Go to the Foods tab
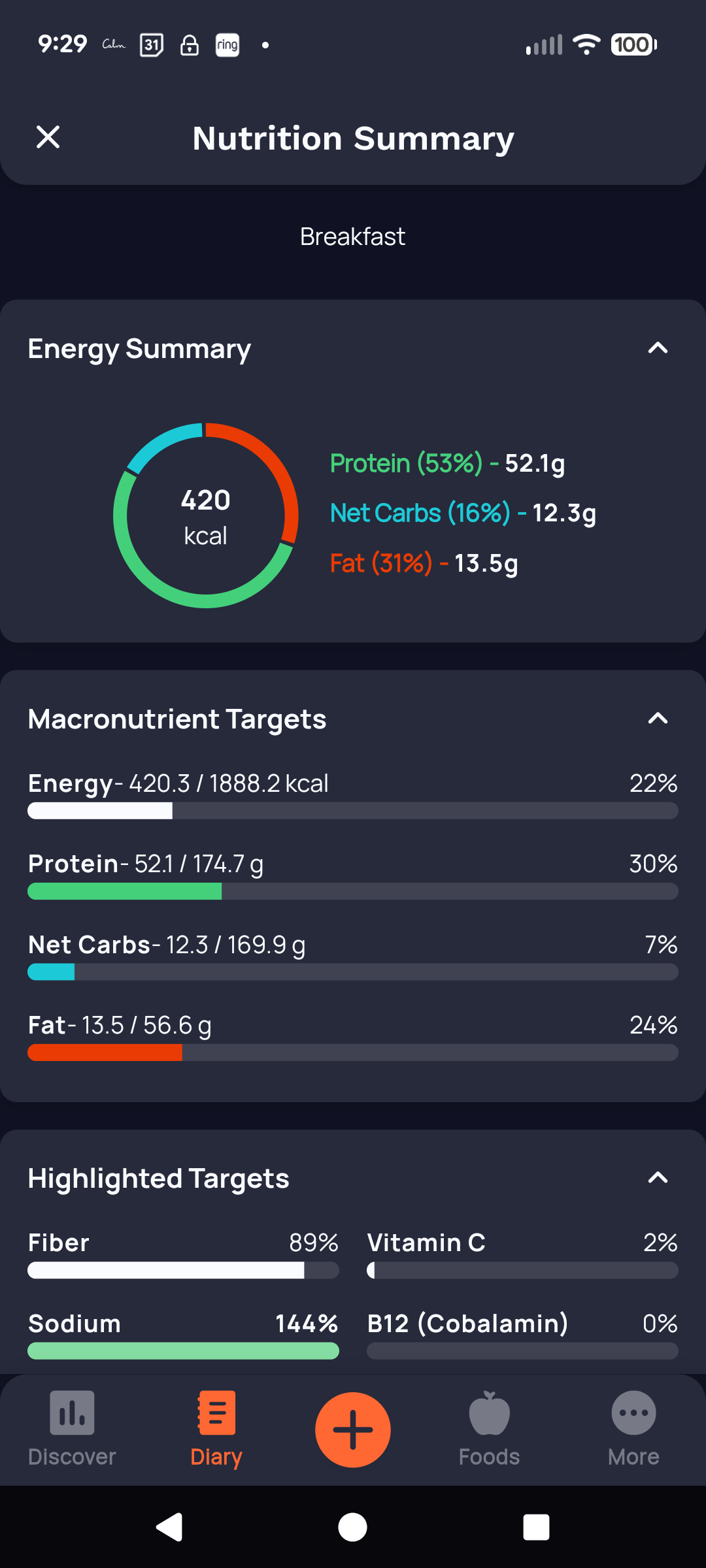706x1568 pixels. [489, 1429]
